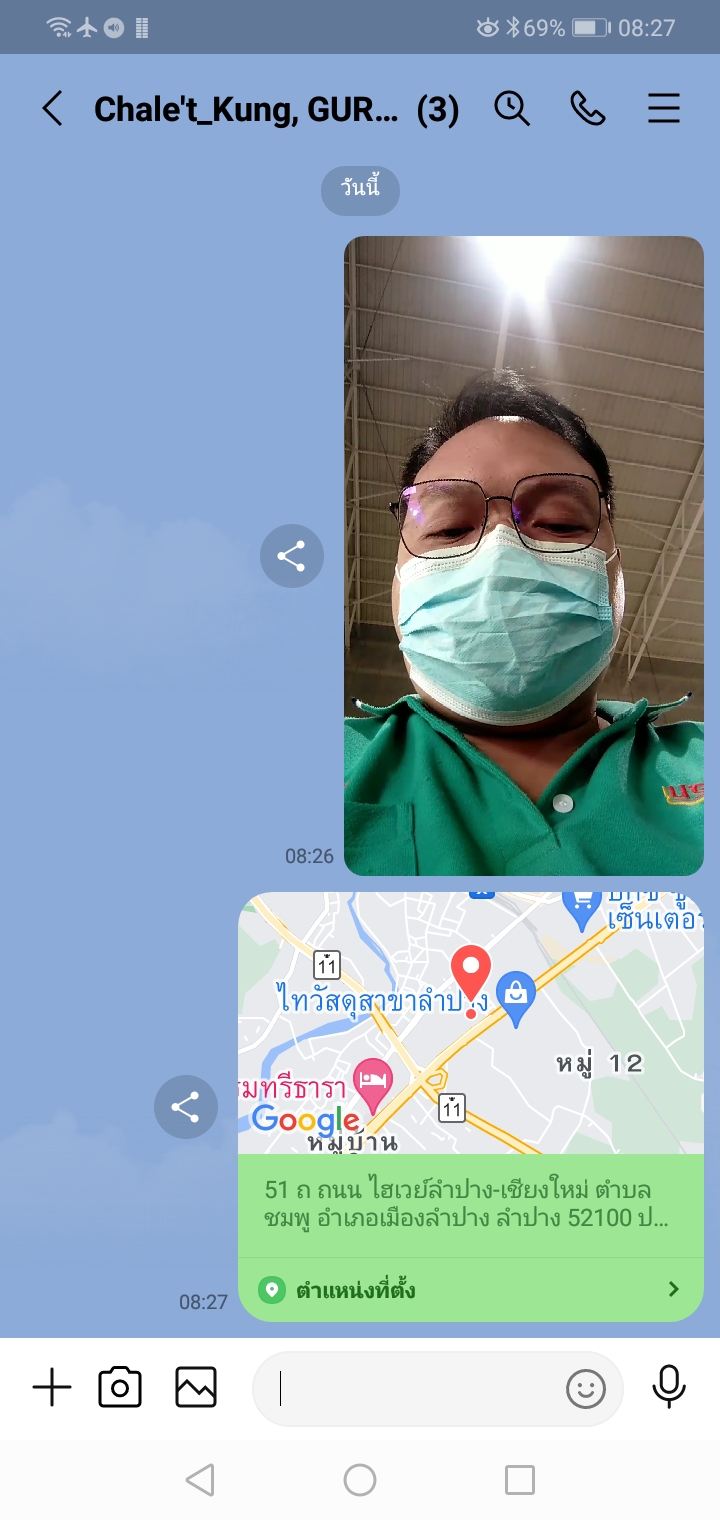
Task: Share the location message
Action: (185, 1107)
